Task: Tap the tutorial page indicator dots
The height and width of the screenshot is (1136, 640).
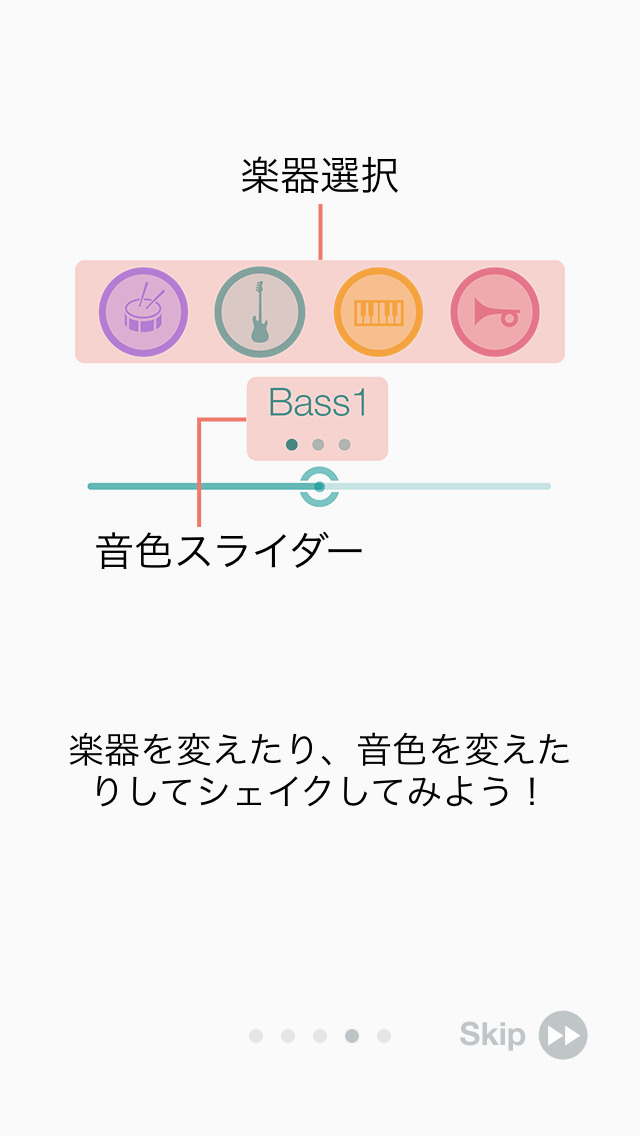Action: coord(320,1036)
